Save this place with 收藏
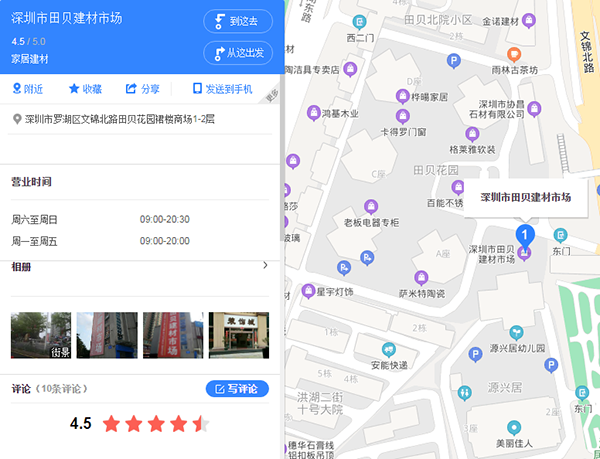This screenshot has height=459, width=600. point(85,89)
